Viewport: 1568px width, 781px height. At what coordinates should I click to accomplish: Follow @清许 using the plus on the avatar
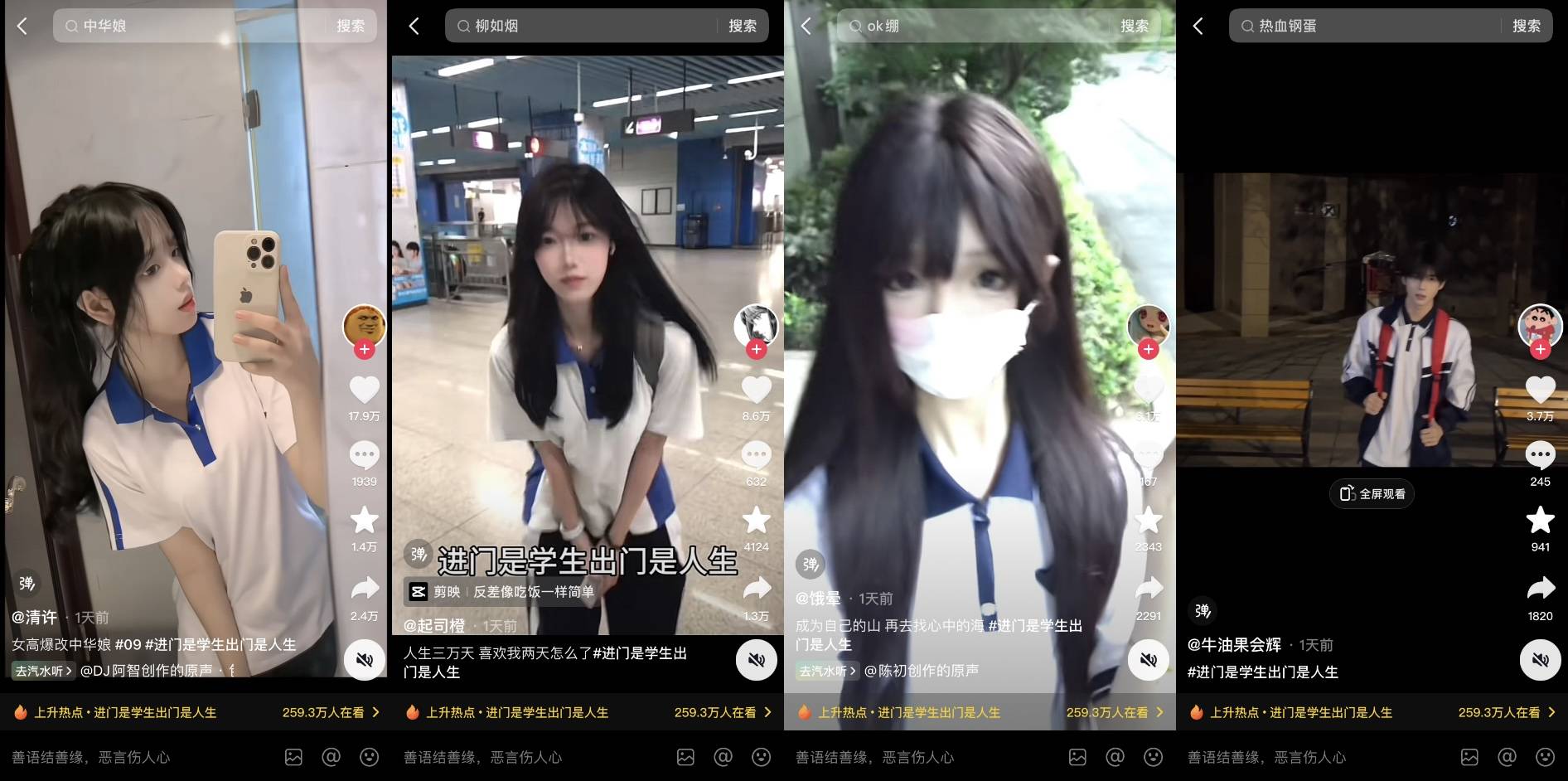point(365,350)
